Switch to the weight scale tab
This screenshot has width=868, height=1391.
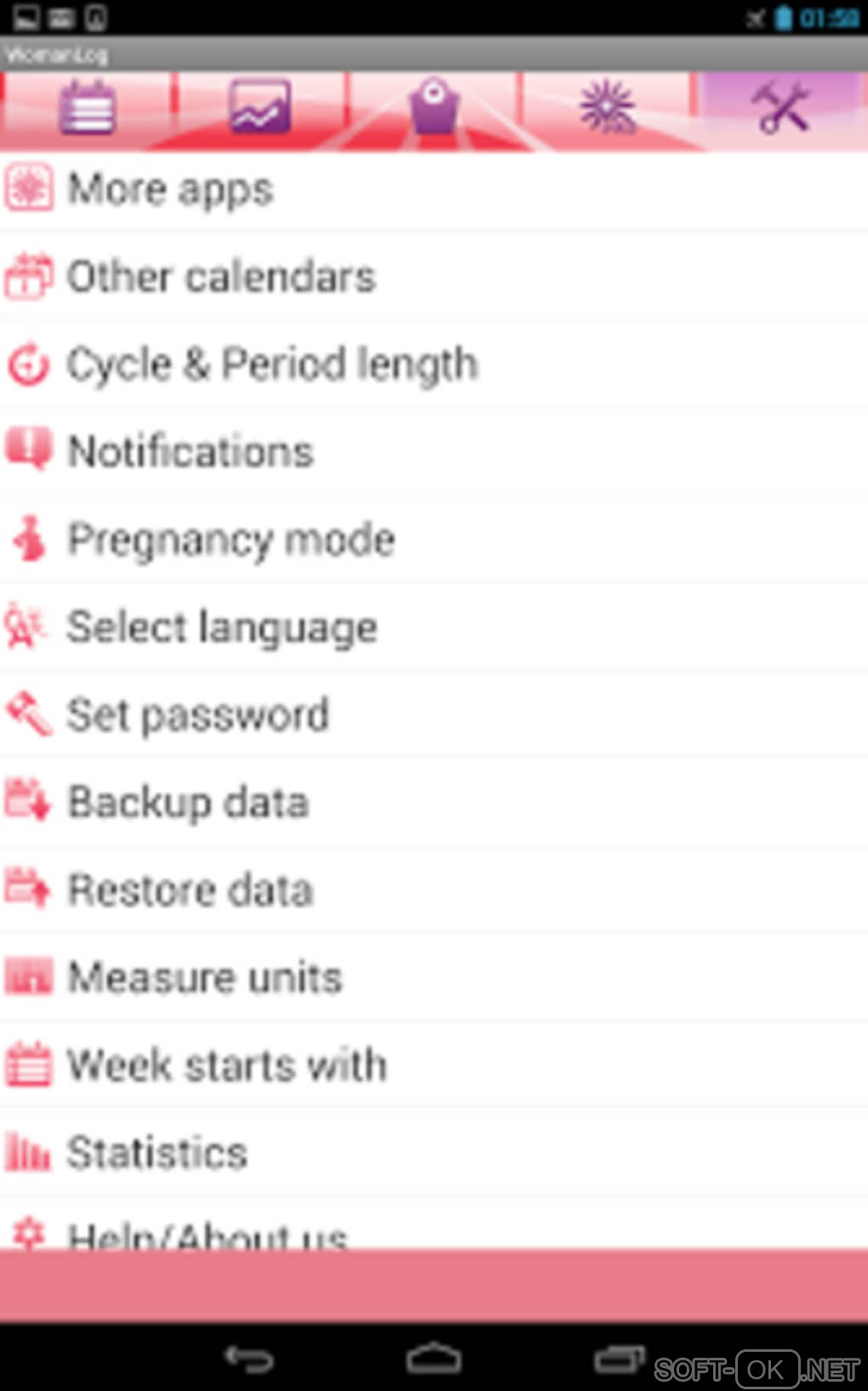(434, 108)
